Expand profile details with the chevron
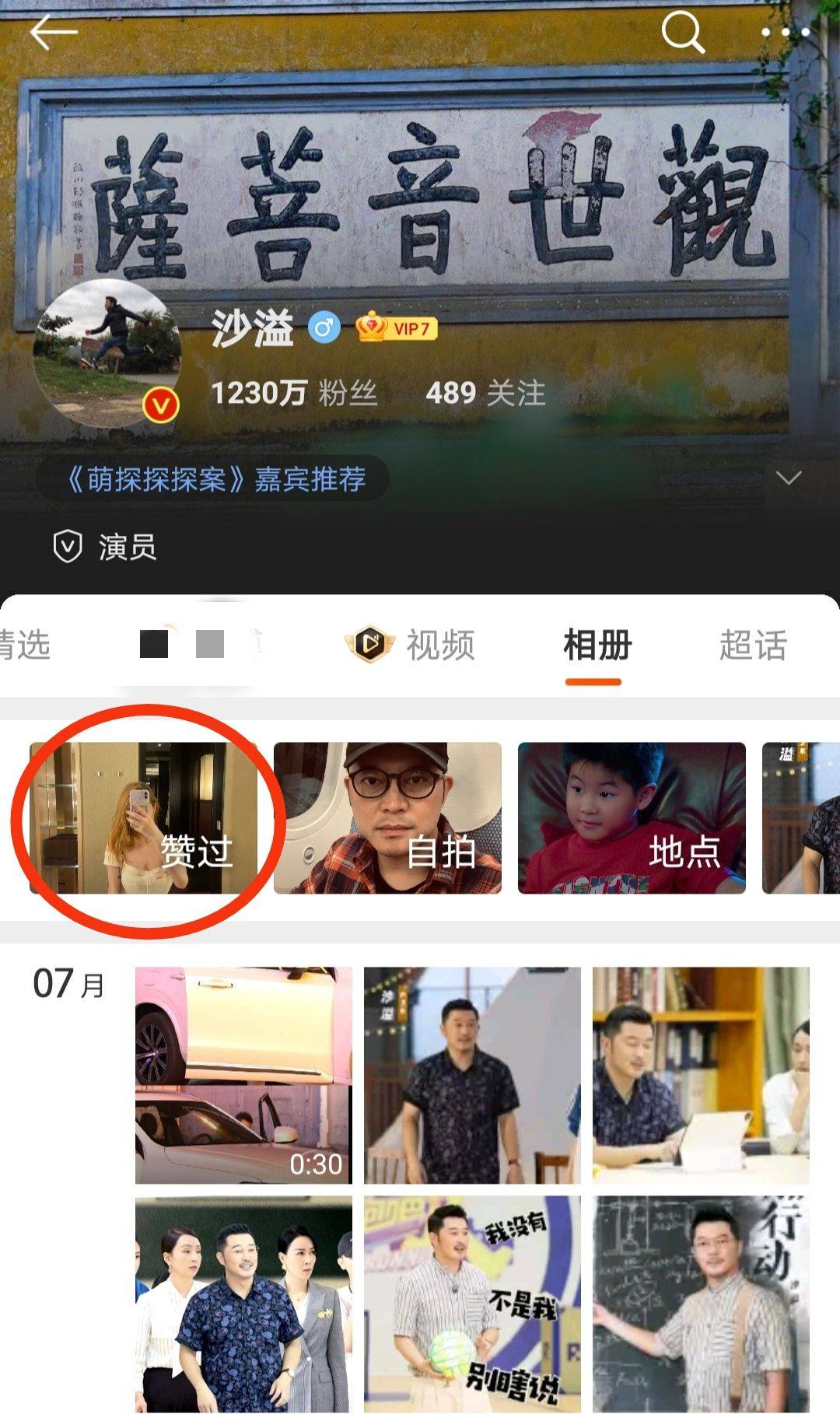 (788, 478)
